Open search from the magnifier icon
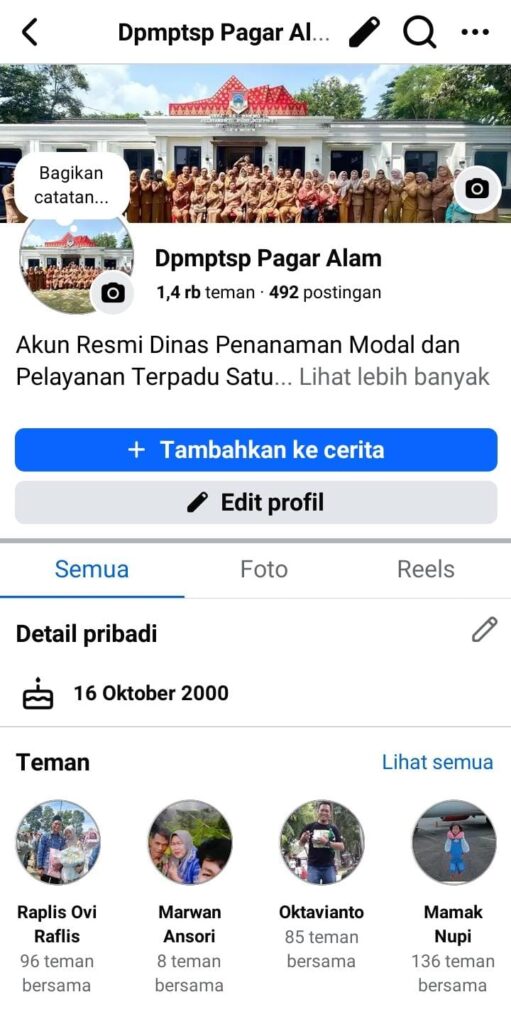Viewport: 511px width, 1024px height. tap(419, 32)
